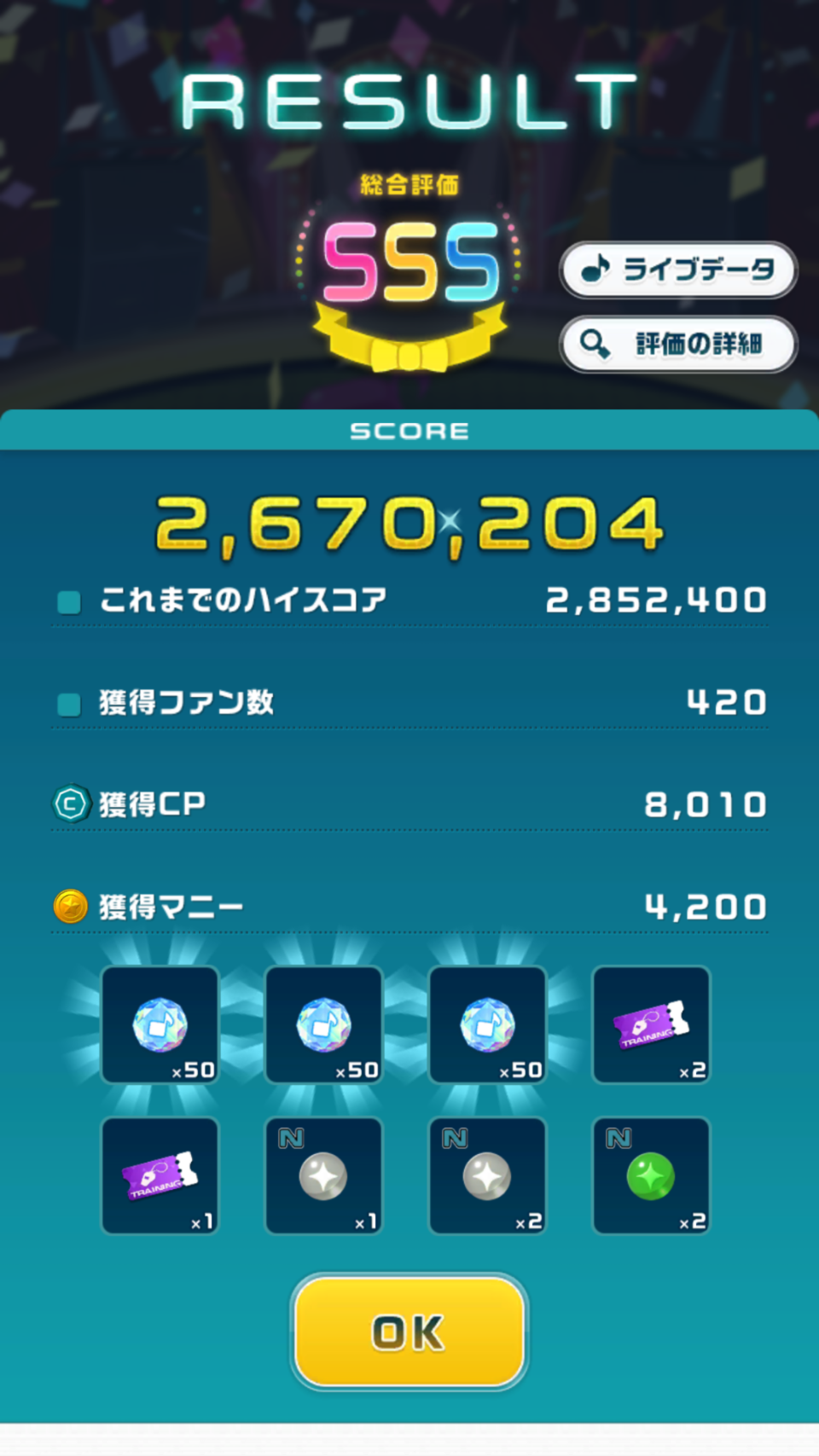The height and width of the screenshot is (1456, 819).
Task: Confirm results with the OK button
Action: click(x=409, y=1331)
